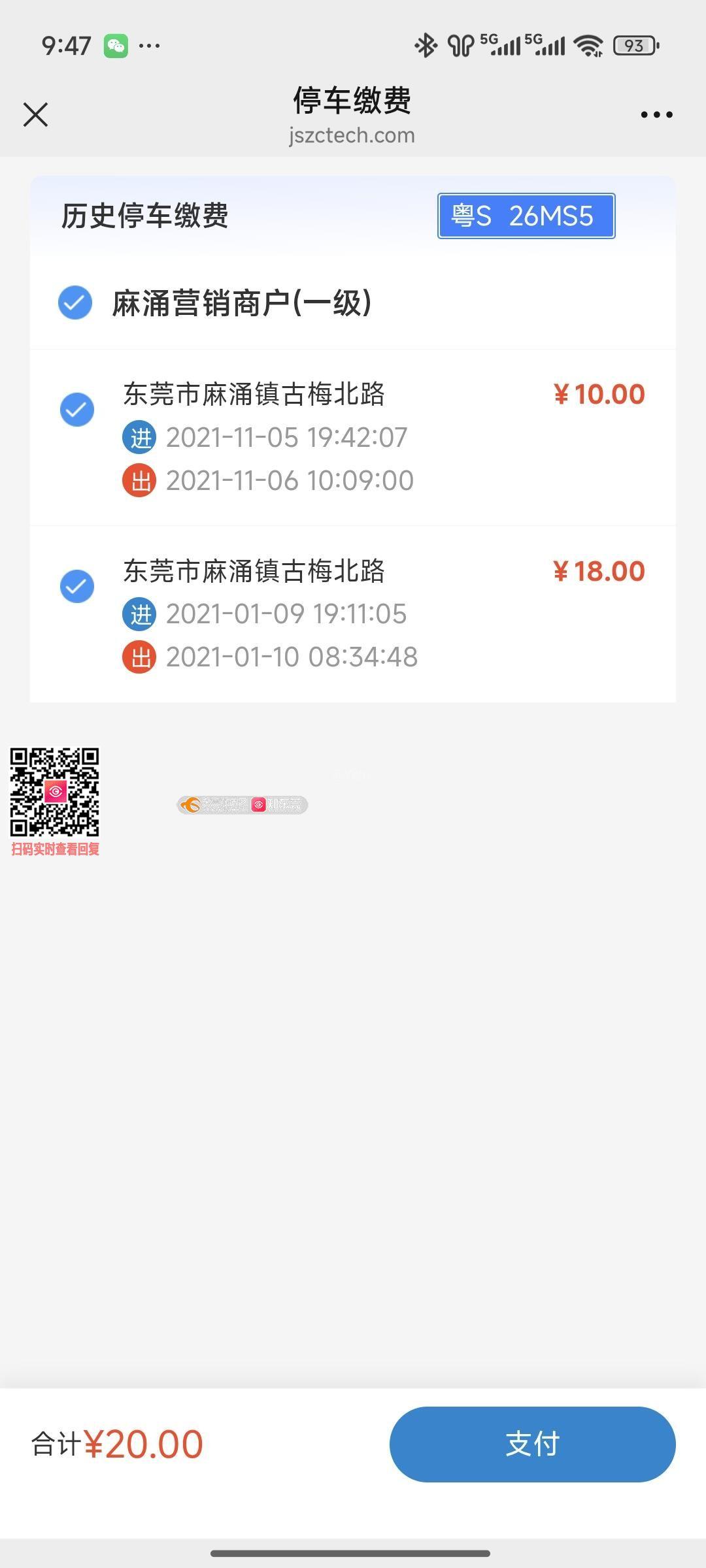This screenshot has width=706, height=1568.
Task: Tap the 支付 pay button
Action: 532,1444
